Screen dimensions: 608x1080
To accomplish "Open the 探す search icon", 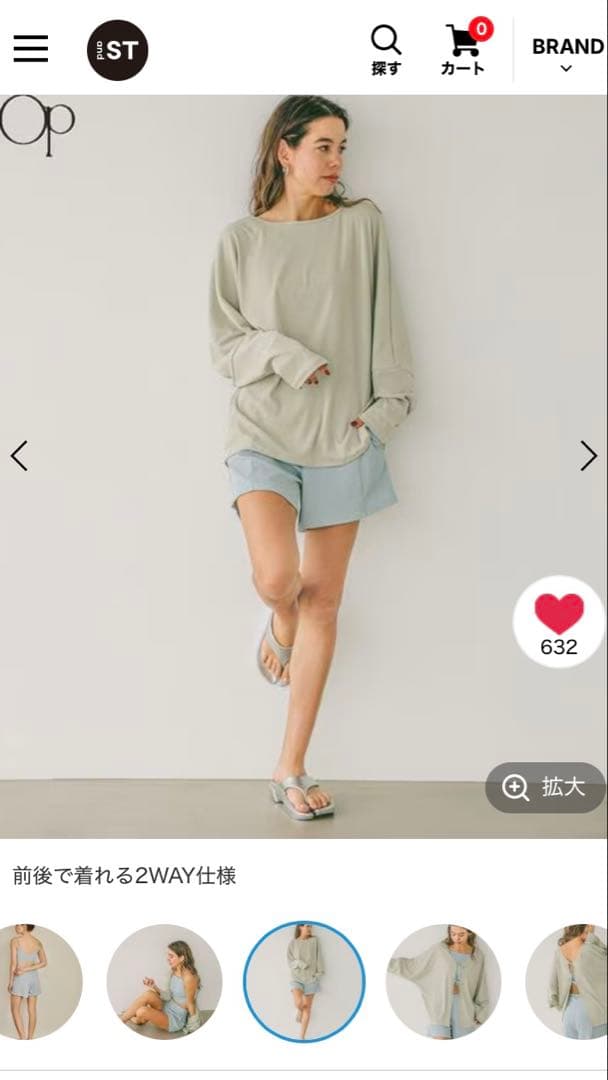I will click(386, 50).
